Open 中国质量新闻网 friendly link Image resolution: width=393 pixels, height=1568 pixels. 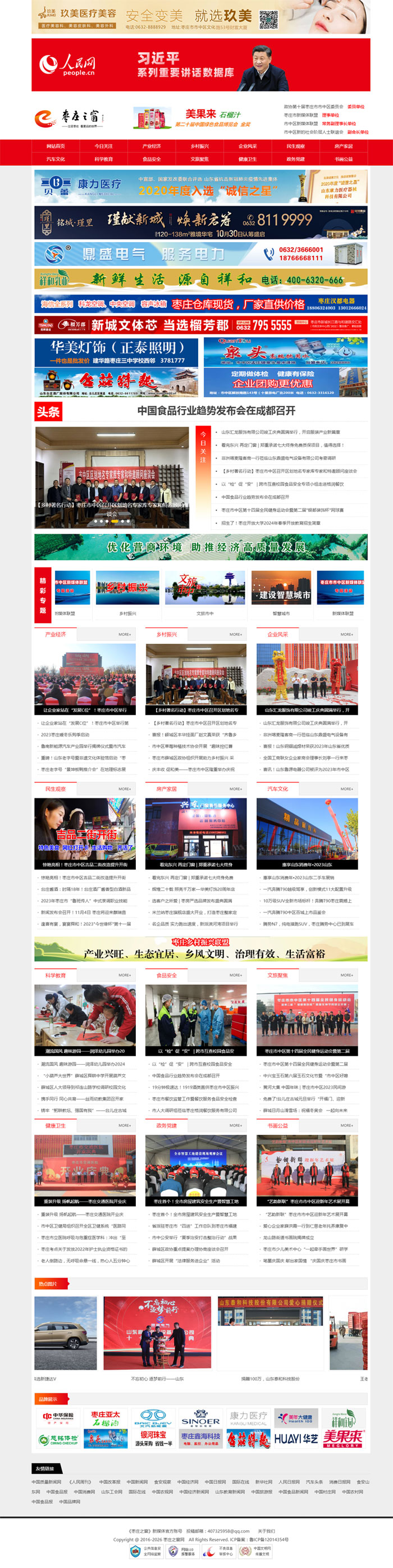point(47,1481)
